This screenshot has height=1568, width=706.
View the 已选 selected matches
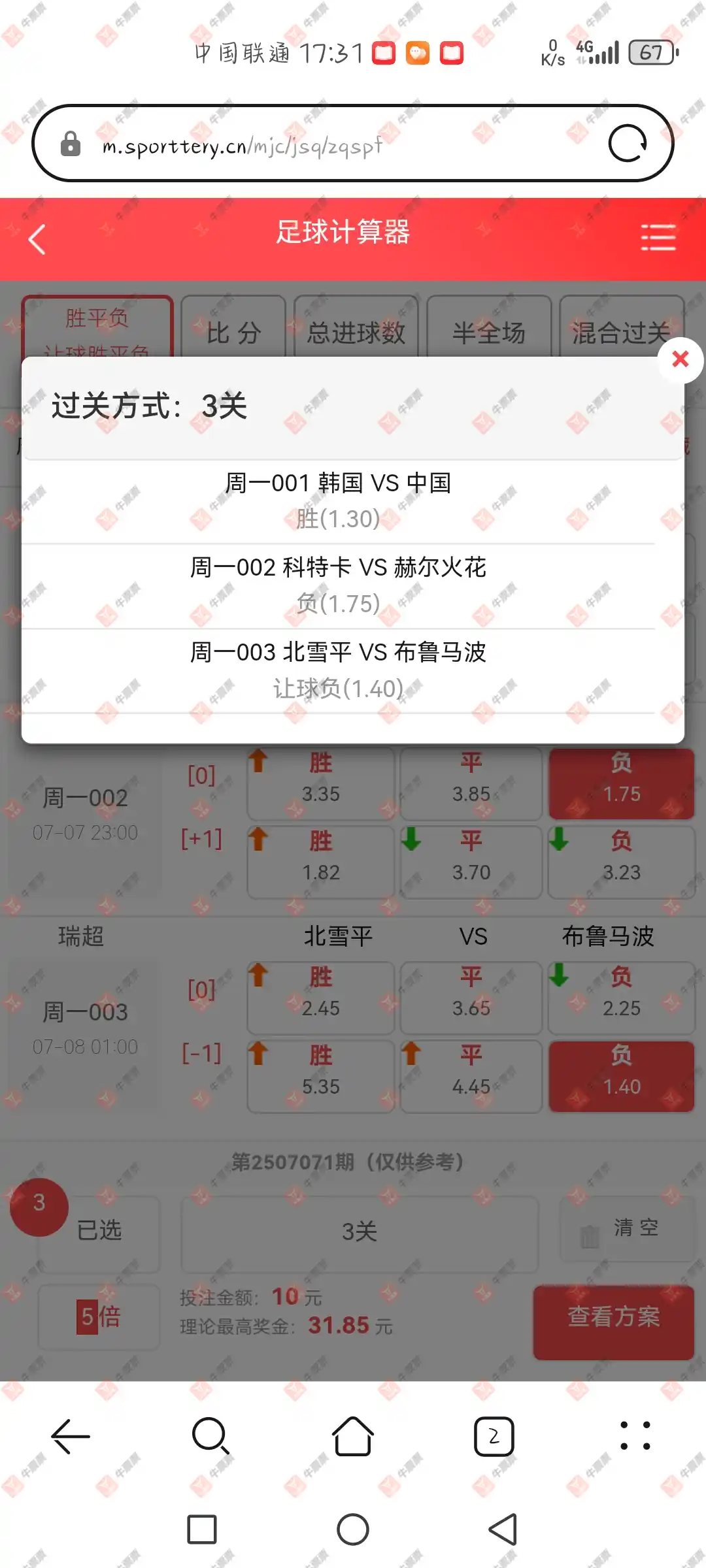pos(98,1230)
